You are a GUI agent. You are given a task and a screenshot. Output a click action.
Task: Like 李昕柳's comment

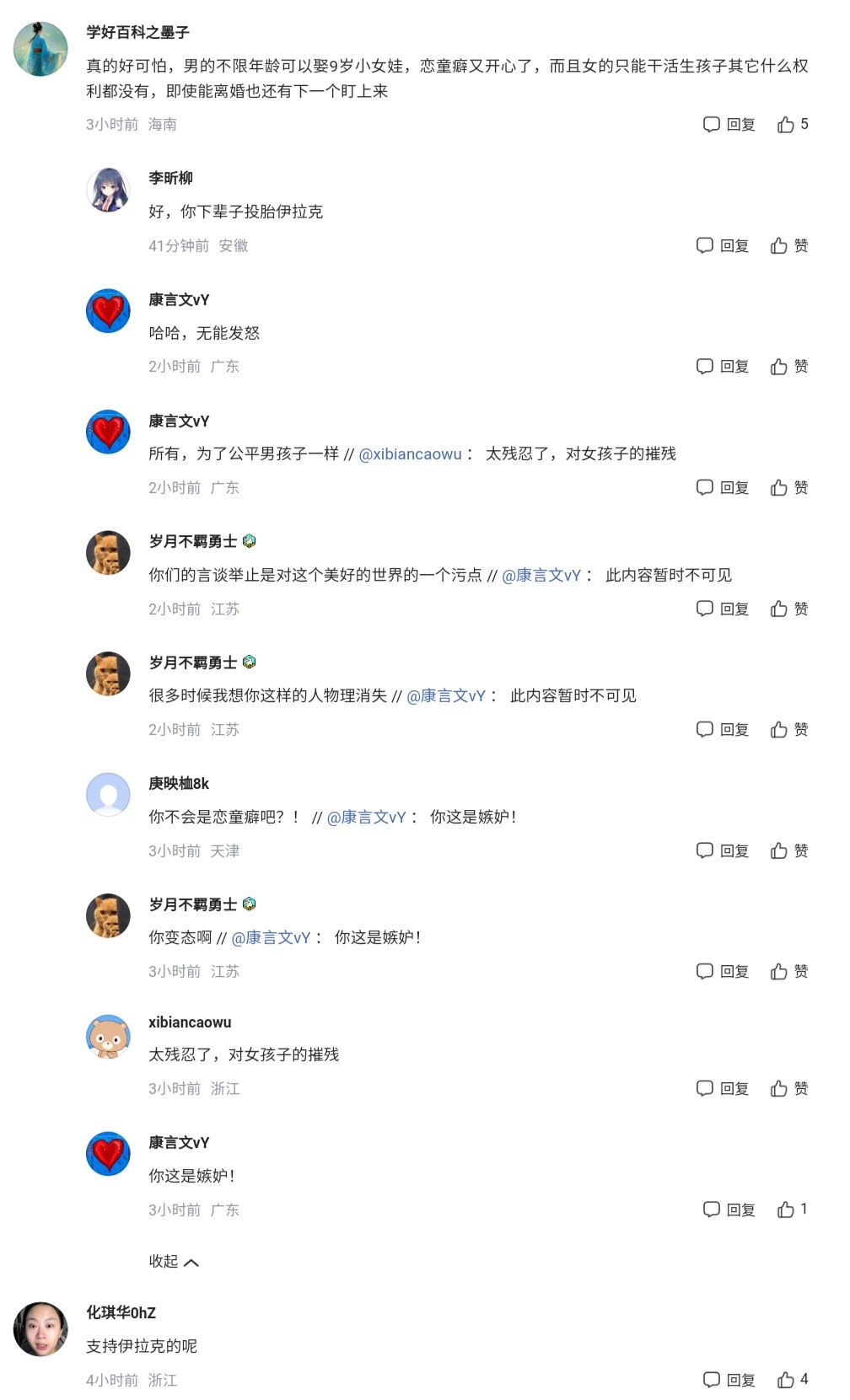pos(788,245)
